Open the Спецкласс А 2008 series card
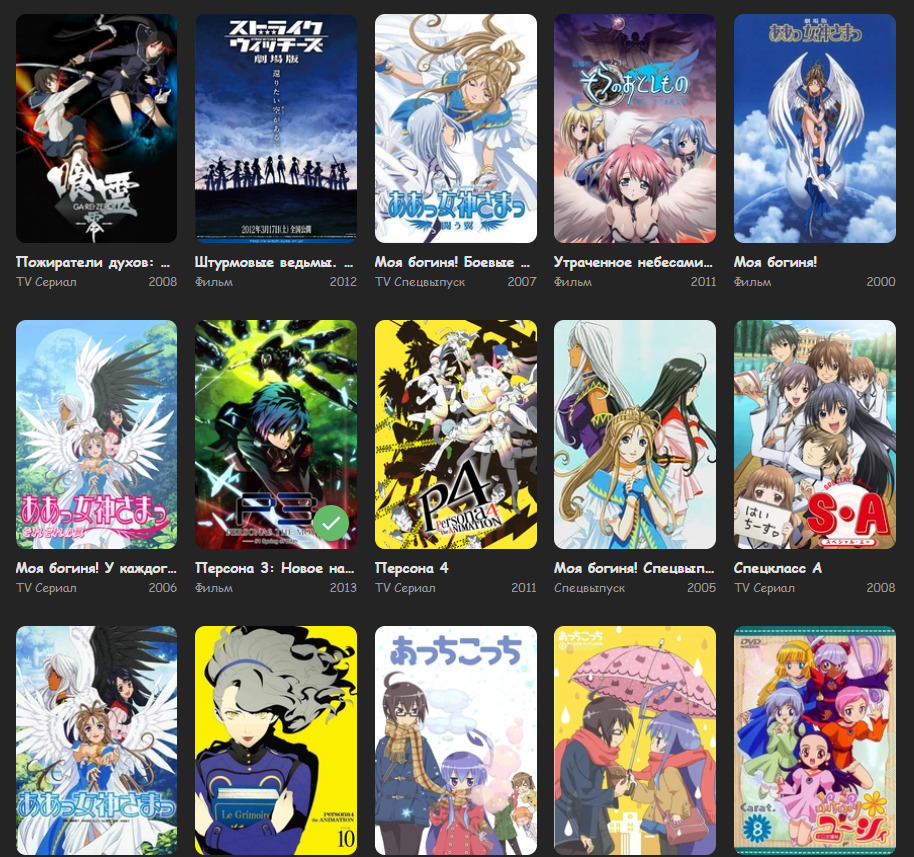The image size is (914, 857). click(x=814, y=435)
